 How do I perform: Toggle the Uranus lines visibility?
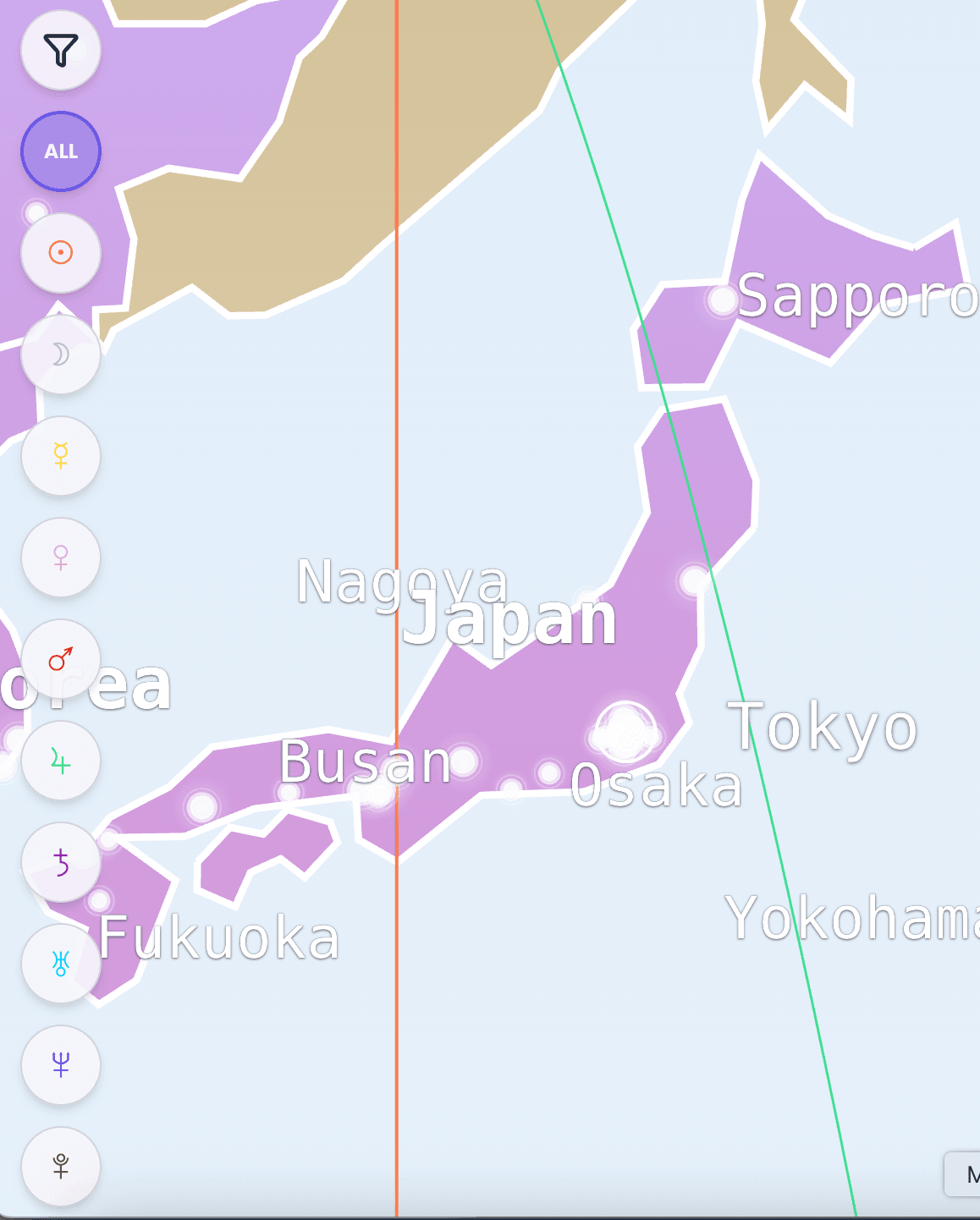point(60,963)
